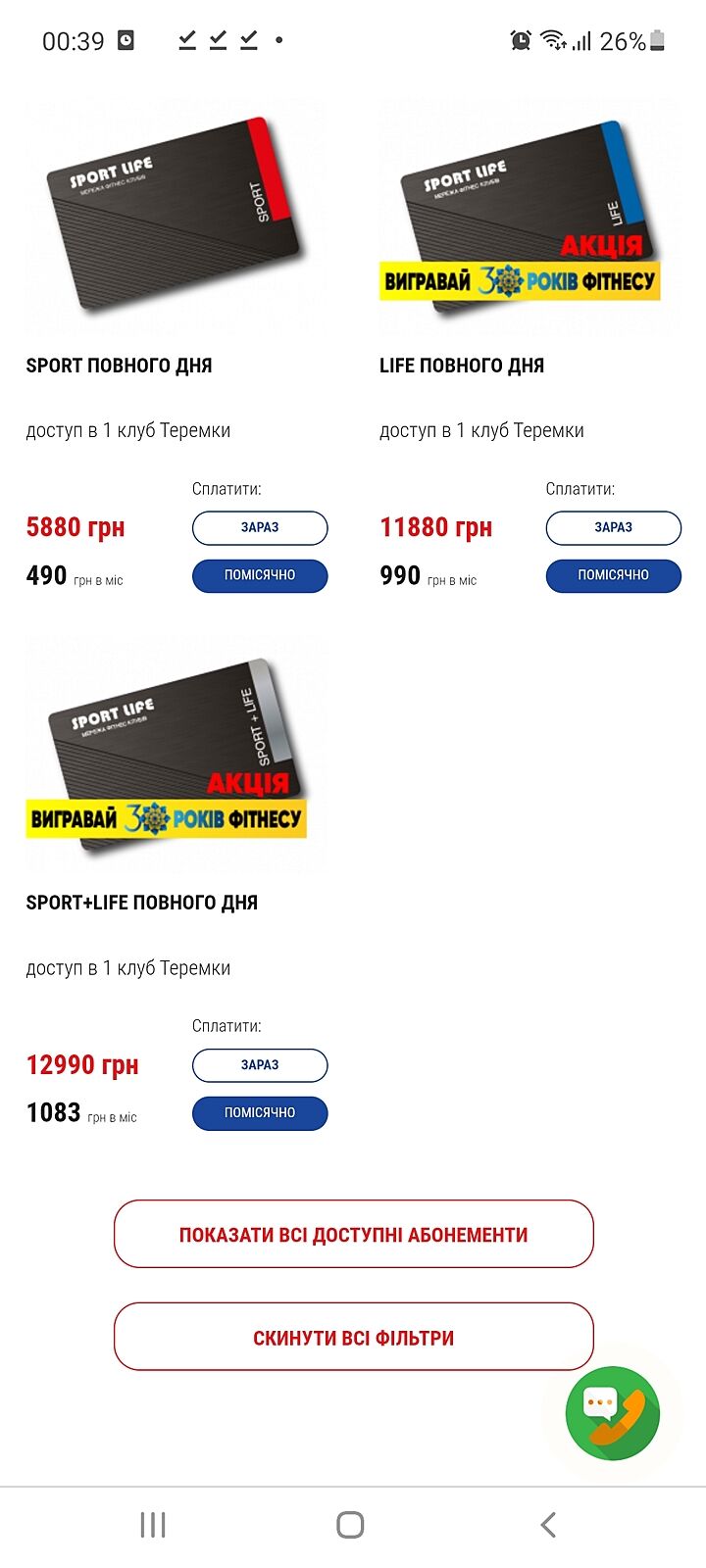
Task: Tap ПОКАЗАТИ ВСІ ДОСТУПНІ АБОНЕМЕНТИ
Action: point(353,1235)
